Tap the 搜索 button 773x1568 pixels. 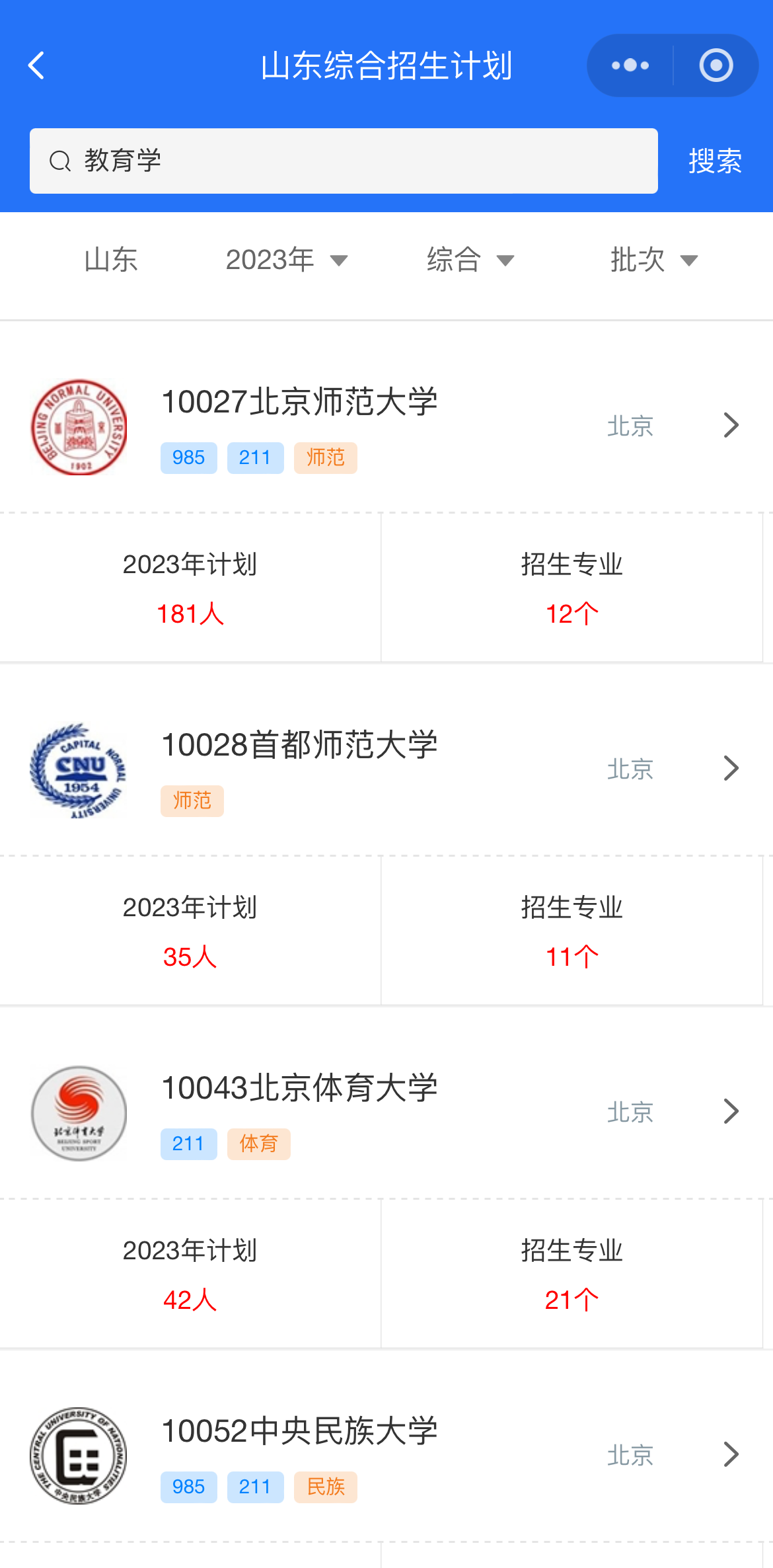coord(715,161)
